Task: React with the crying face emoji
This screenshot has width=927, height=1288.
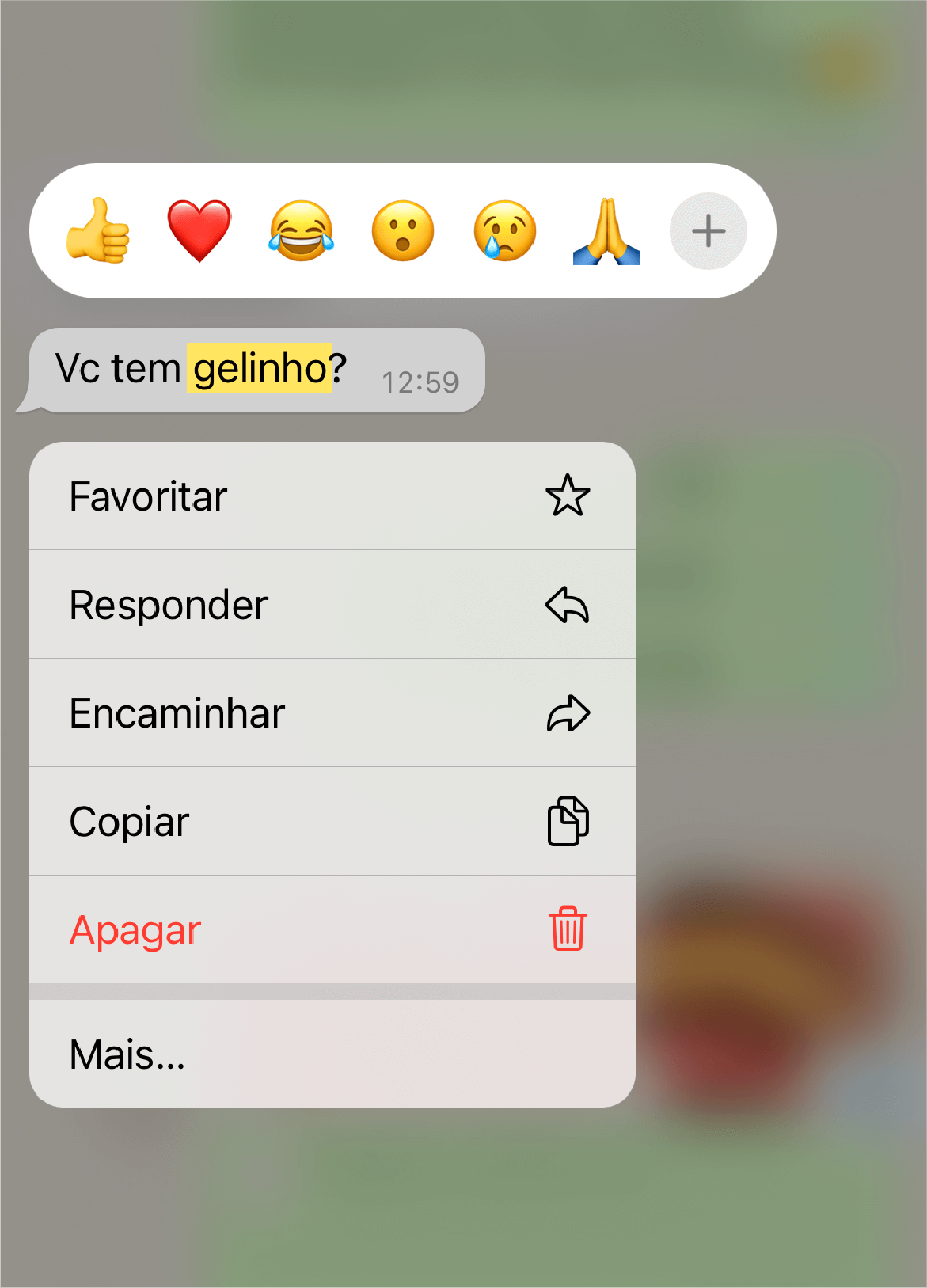Action: pyautogui.click(x=504, y=231)
